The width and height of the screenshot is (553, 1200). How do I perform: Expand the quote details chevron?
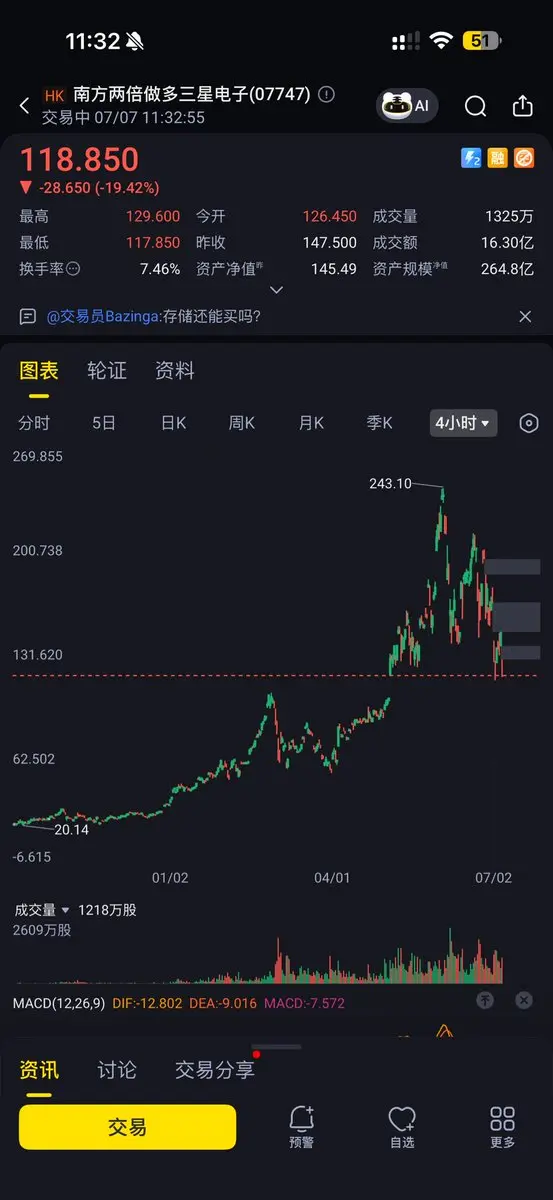tap(277, 290)
